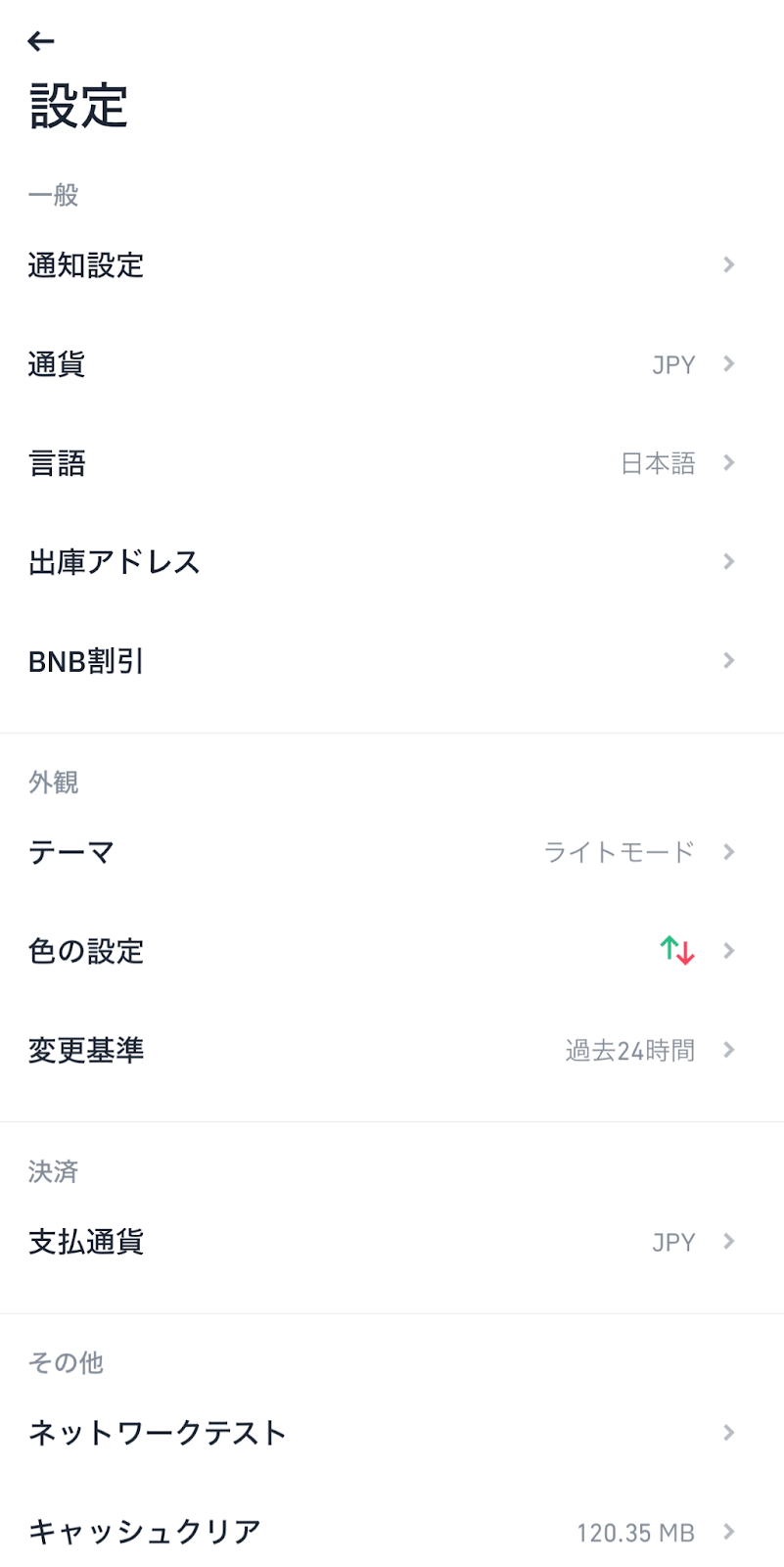Tap the chevron on the 通知設定 row
Screen dimensions: 784x1567
coord(728,264)
